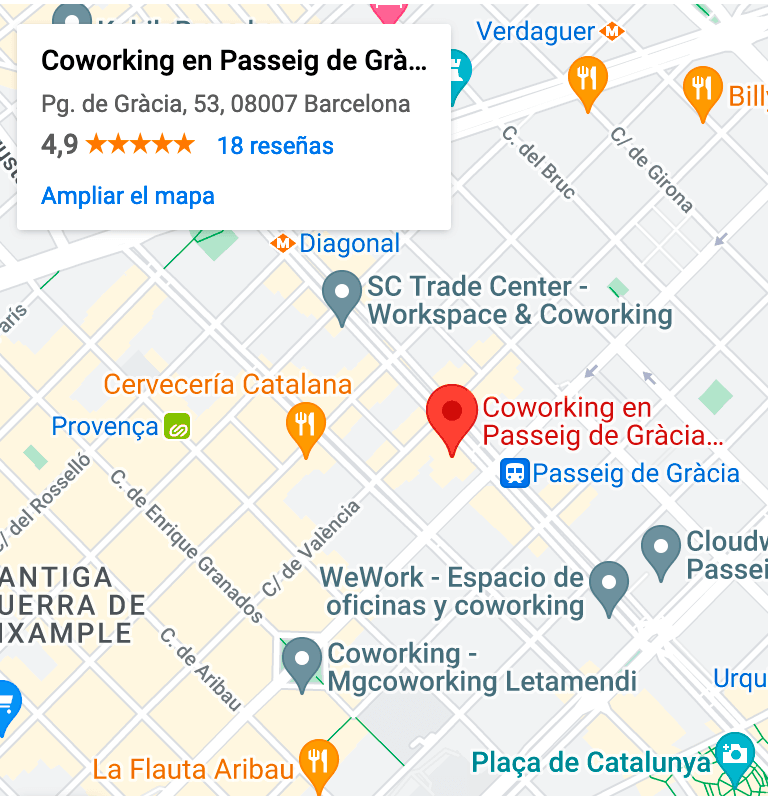Select La Flauta Aribau restaurant marker

tap(319, 761)
